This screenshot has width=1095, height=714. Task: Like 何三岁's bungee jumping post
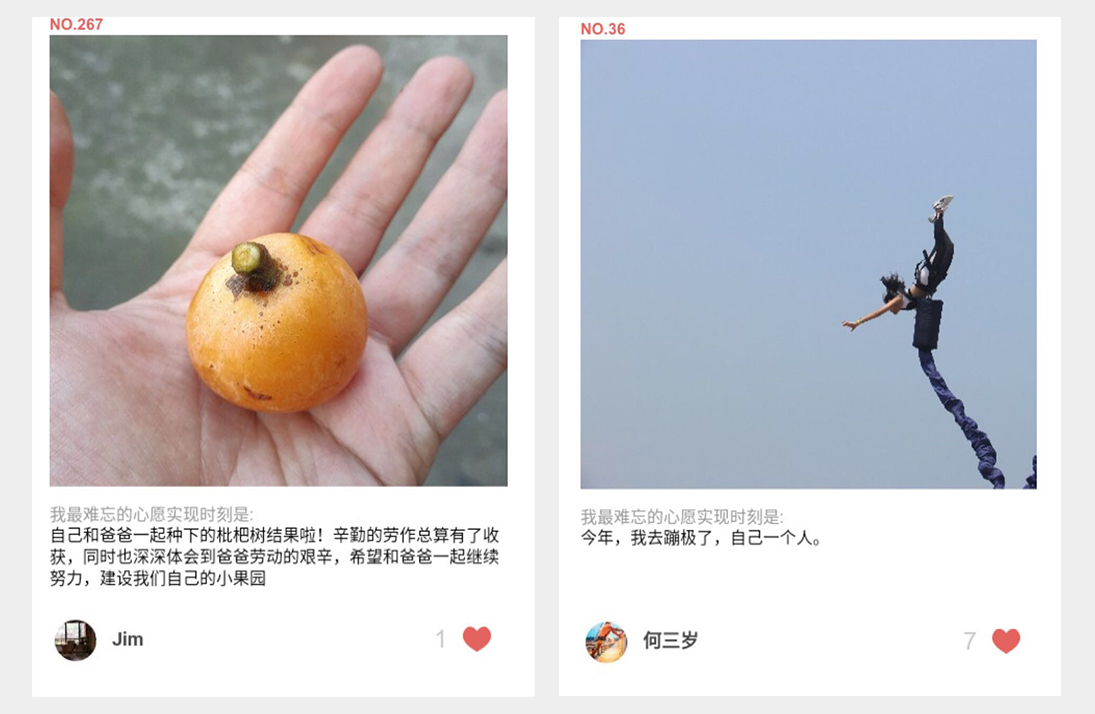pos(1006,641)
